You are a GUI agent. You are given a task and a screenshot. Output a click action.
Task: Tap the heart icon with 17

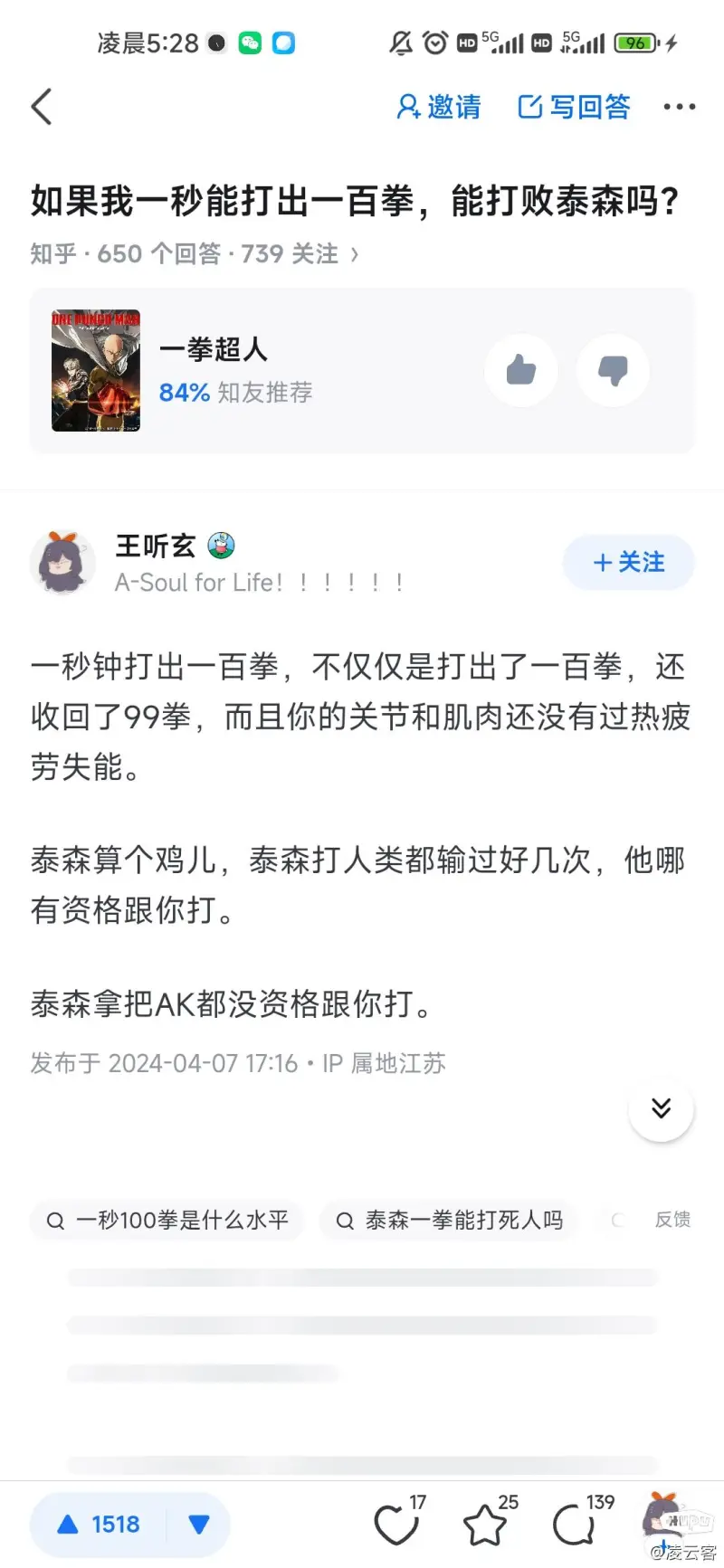[396, 1525]
